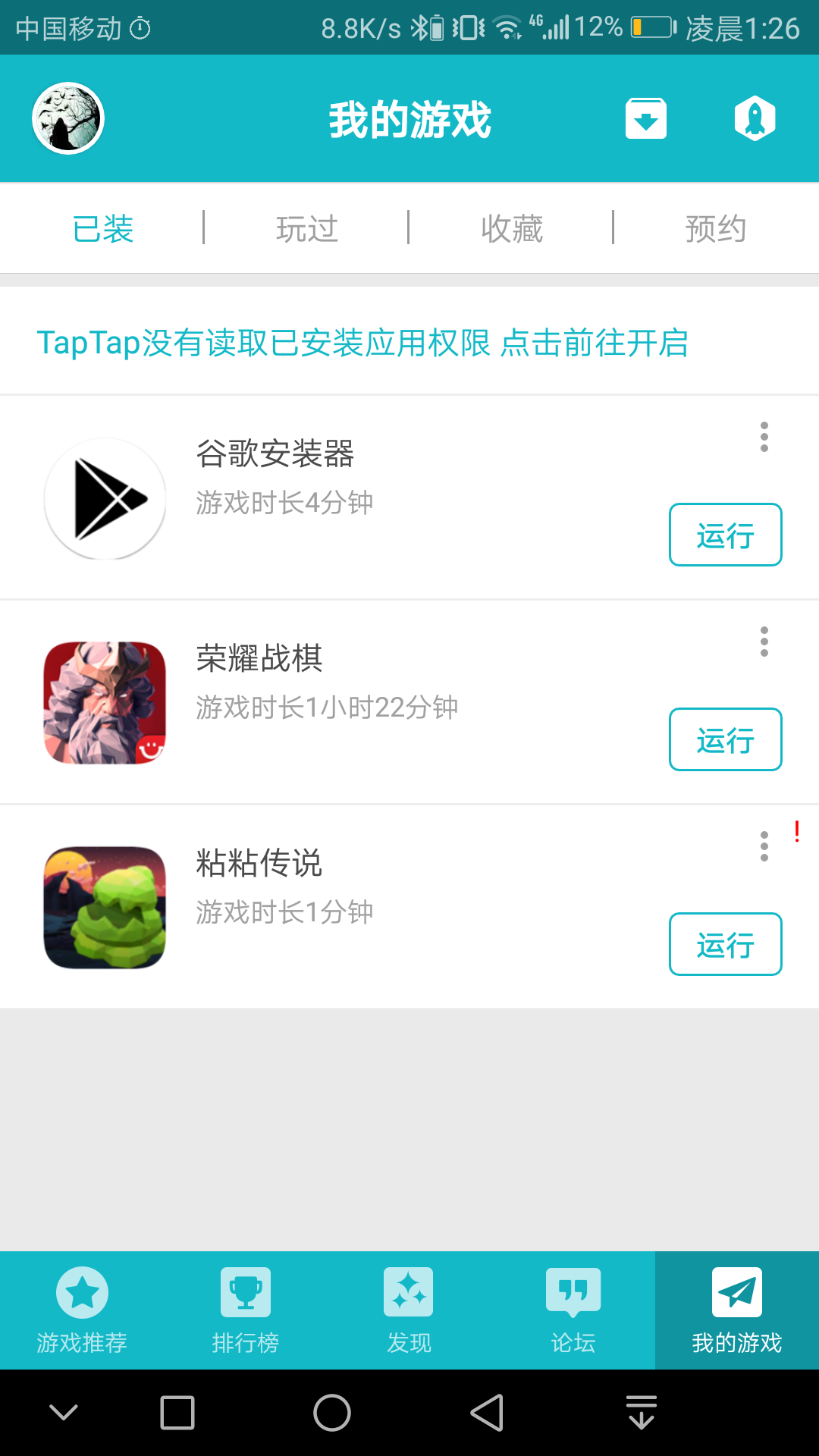This screenshot has width=819, height=1456.
Task: Open the 论坛 forum tab
Action: (573, 1310)
